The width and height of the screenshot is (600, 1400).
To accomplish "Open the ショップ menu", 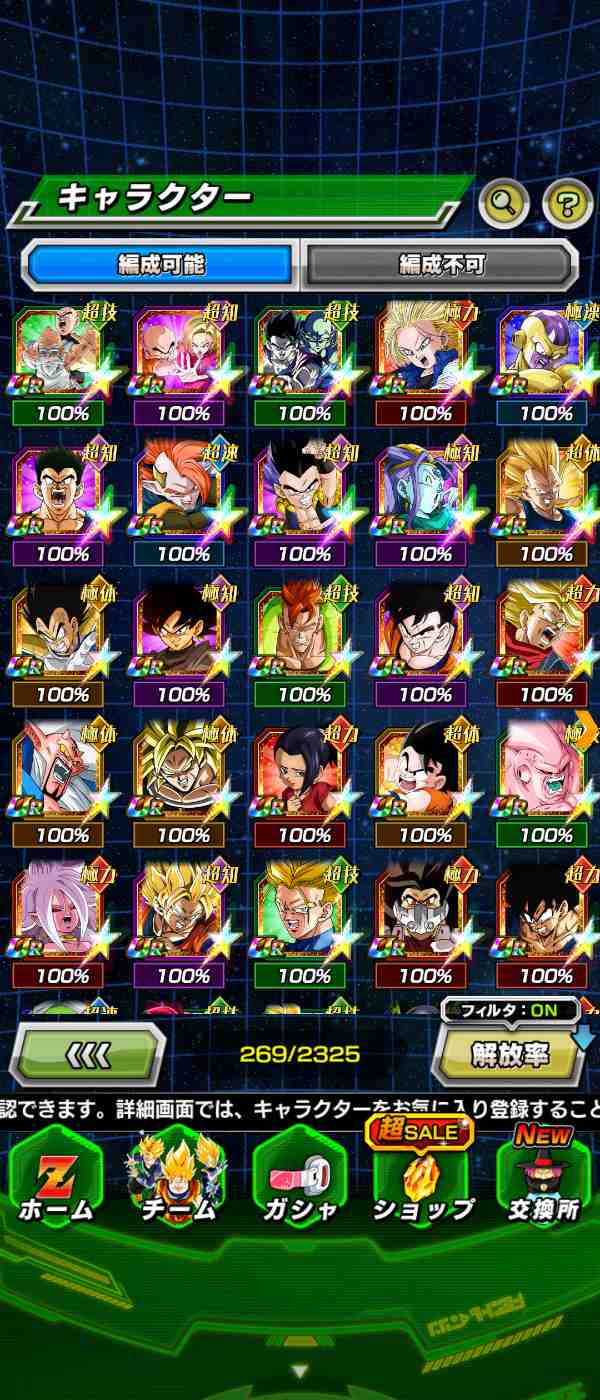I will (422, 1175).
